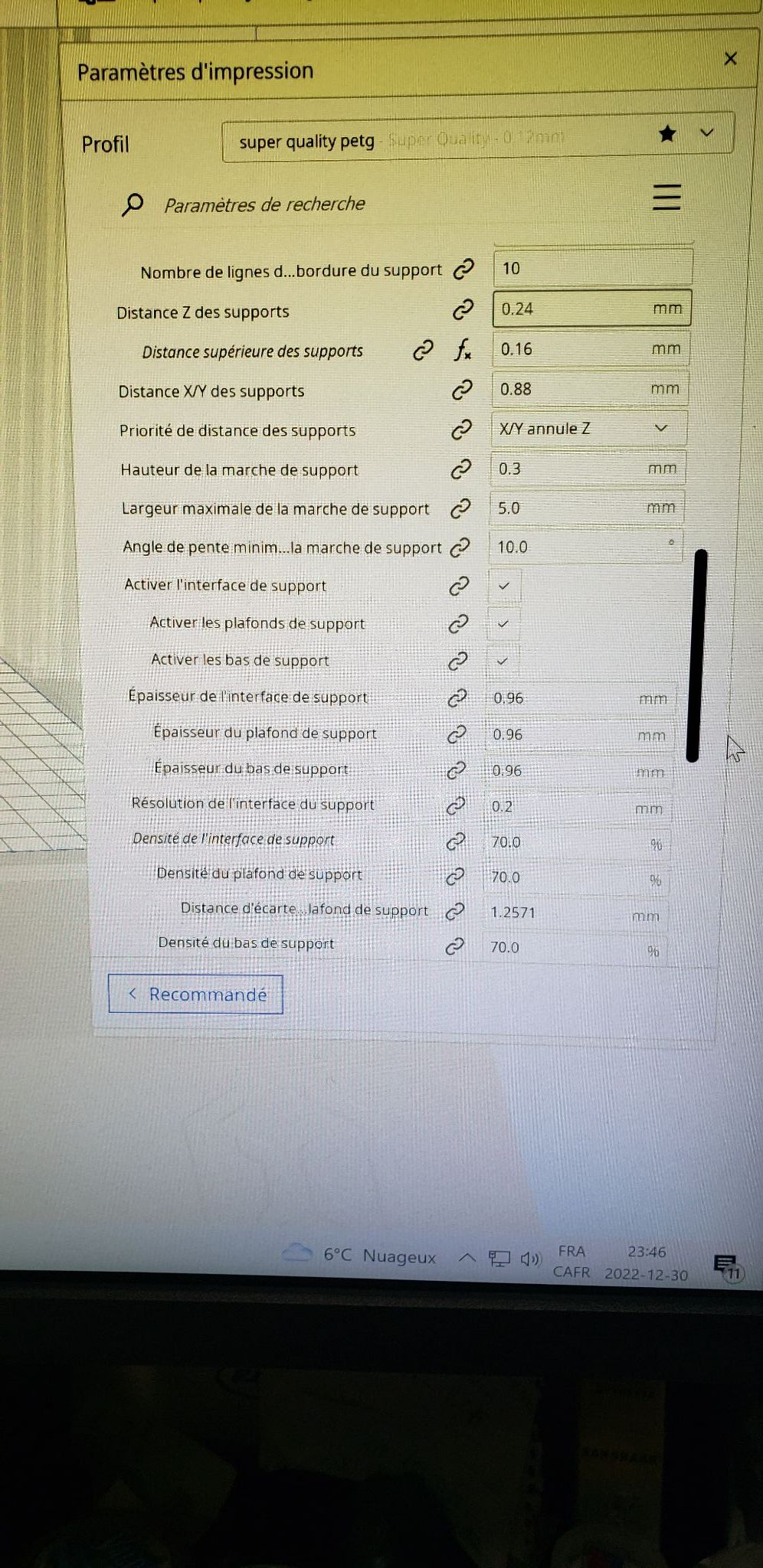Click the settings list scrollbar
The image size is (763, 1568).
click(696, 655)
